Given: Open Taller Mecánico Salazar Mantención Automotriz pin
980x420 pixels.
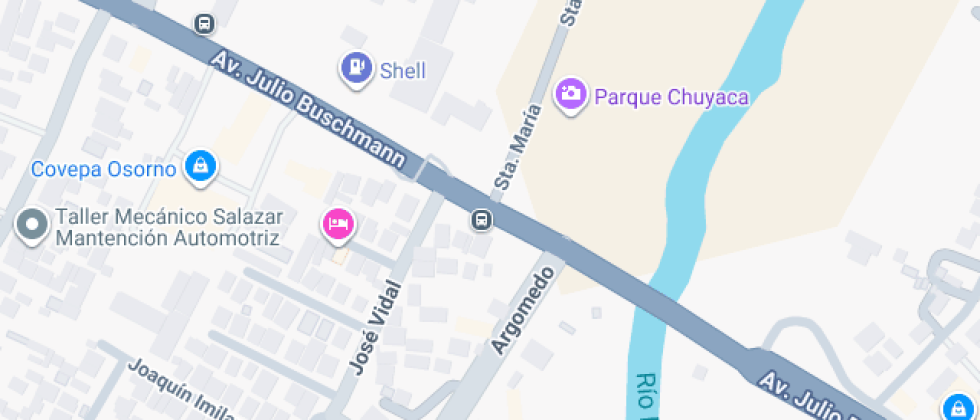Looking at the screenshot, I should click(x=33, y=226).
